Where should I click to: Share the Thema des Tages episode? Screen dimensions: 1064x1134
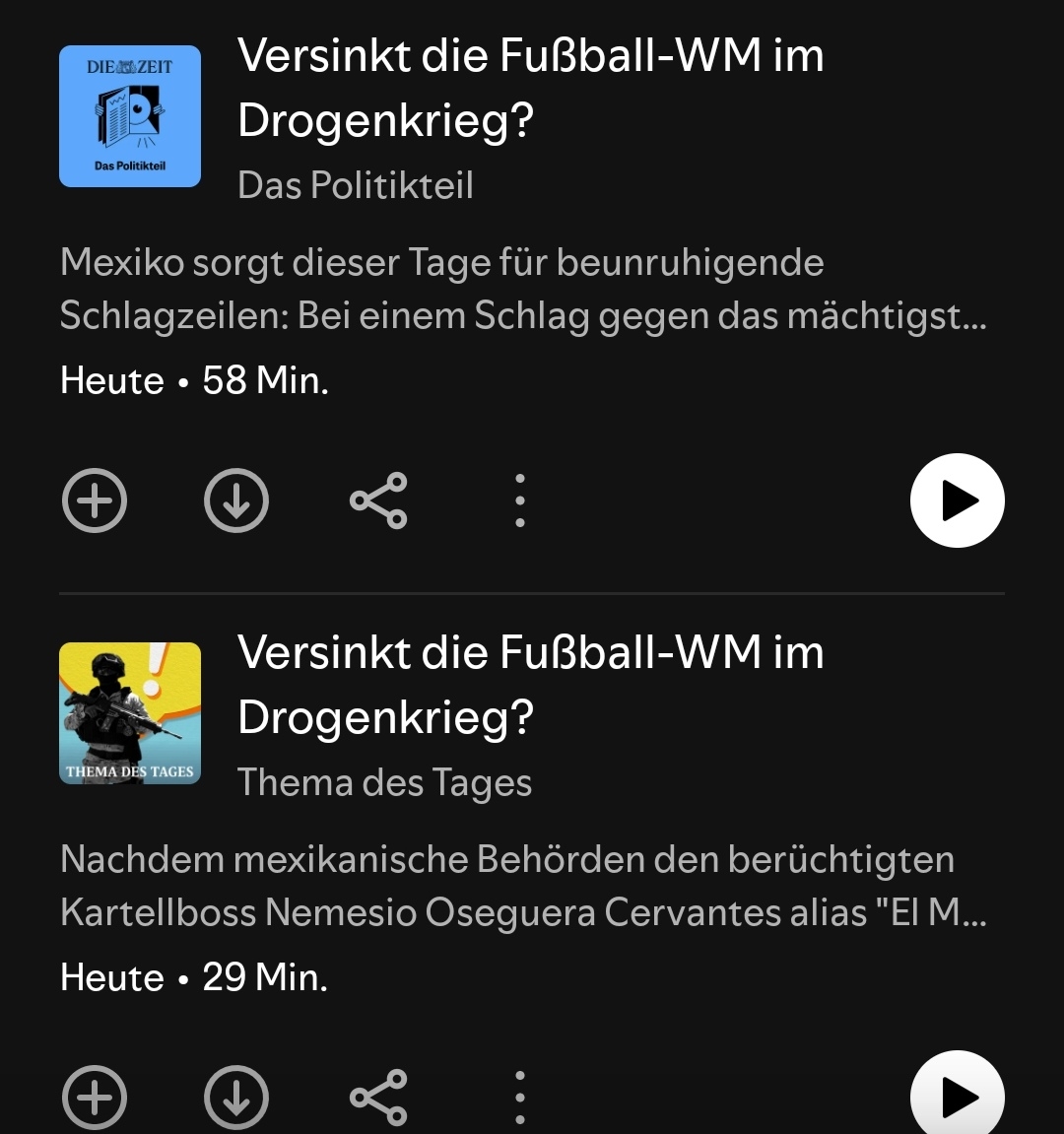point(378,1097)
